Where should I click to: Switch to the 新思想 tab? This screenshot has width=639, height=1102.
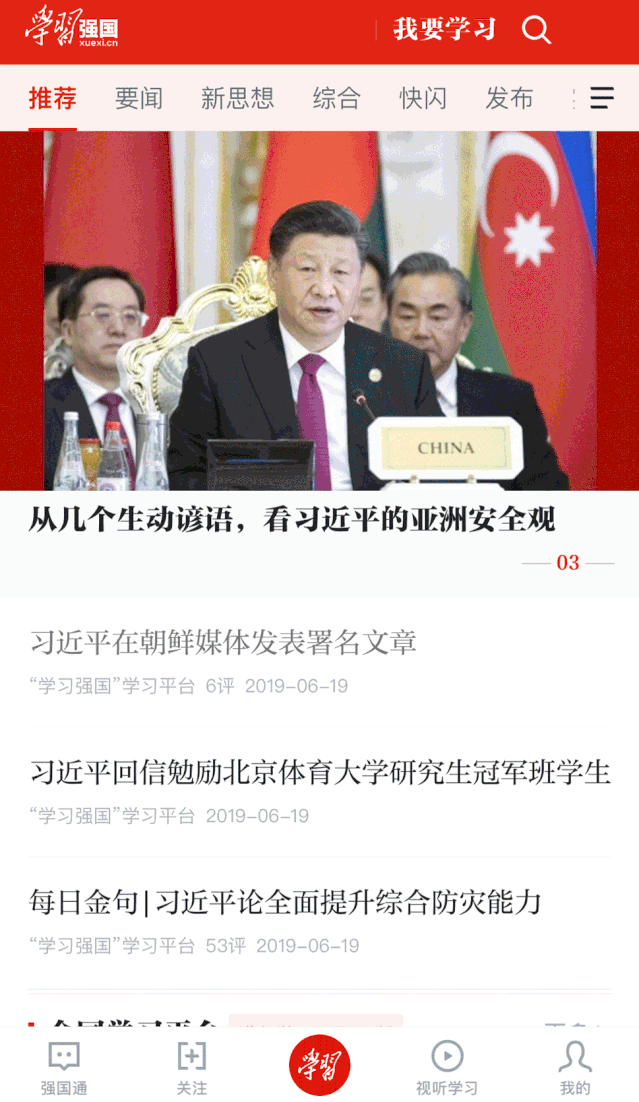click(237, 98)
